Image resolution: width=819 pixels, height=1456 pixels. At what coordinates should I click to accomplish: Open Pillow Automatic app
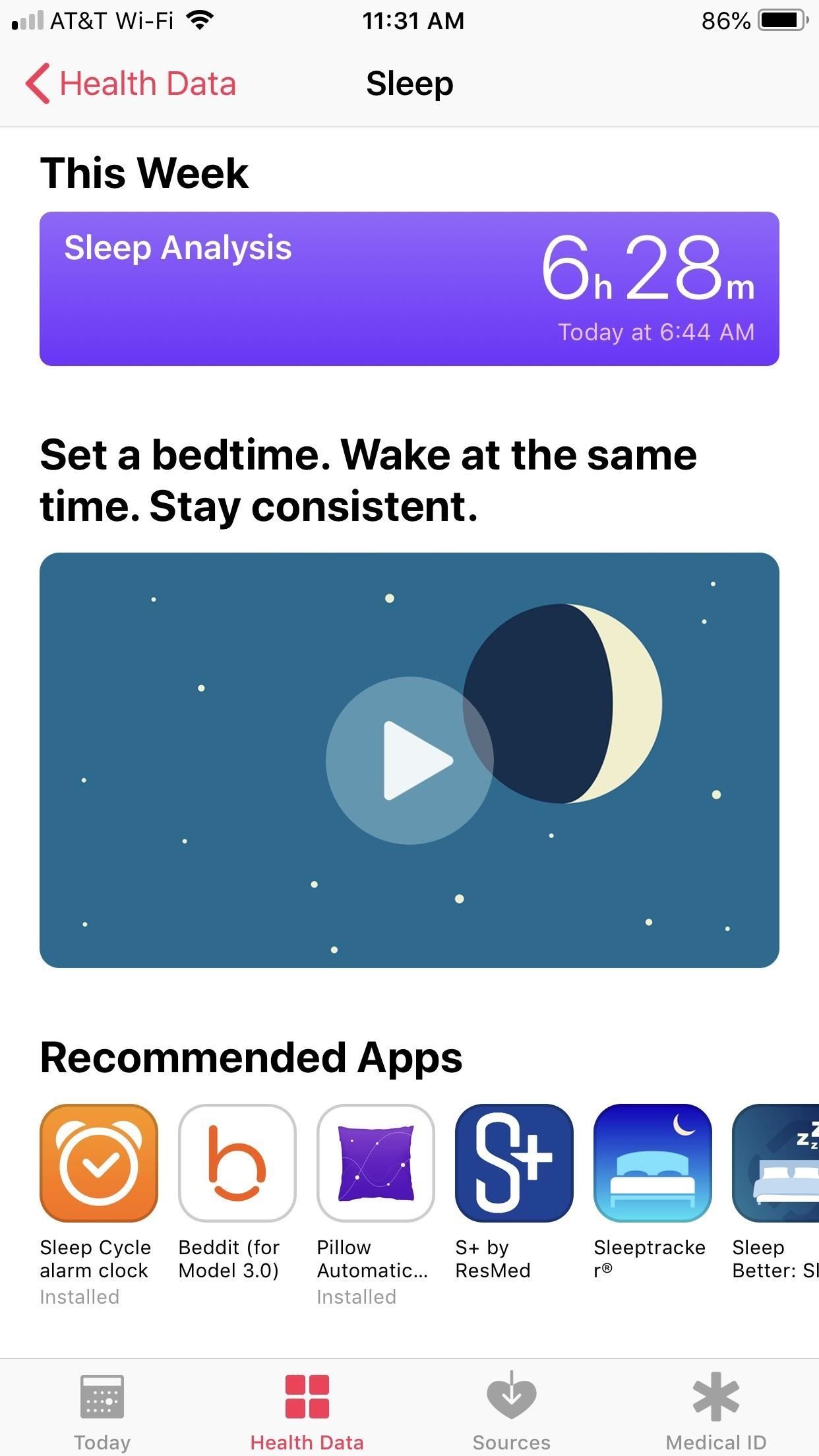[376, 1163]
